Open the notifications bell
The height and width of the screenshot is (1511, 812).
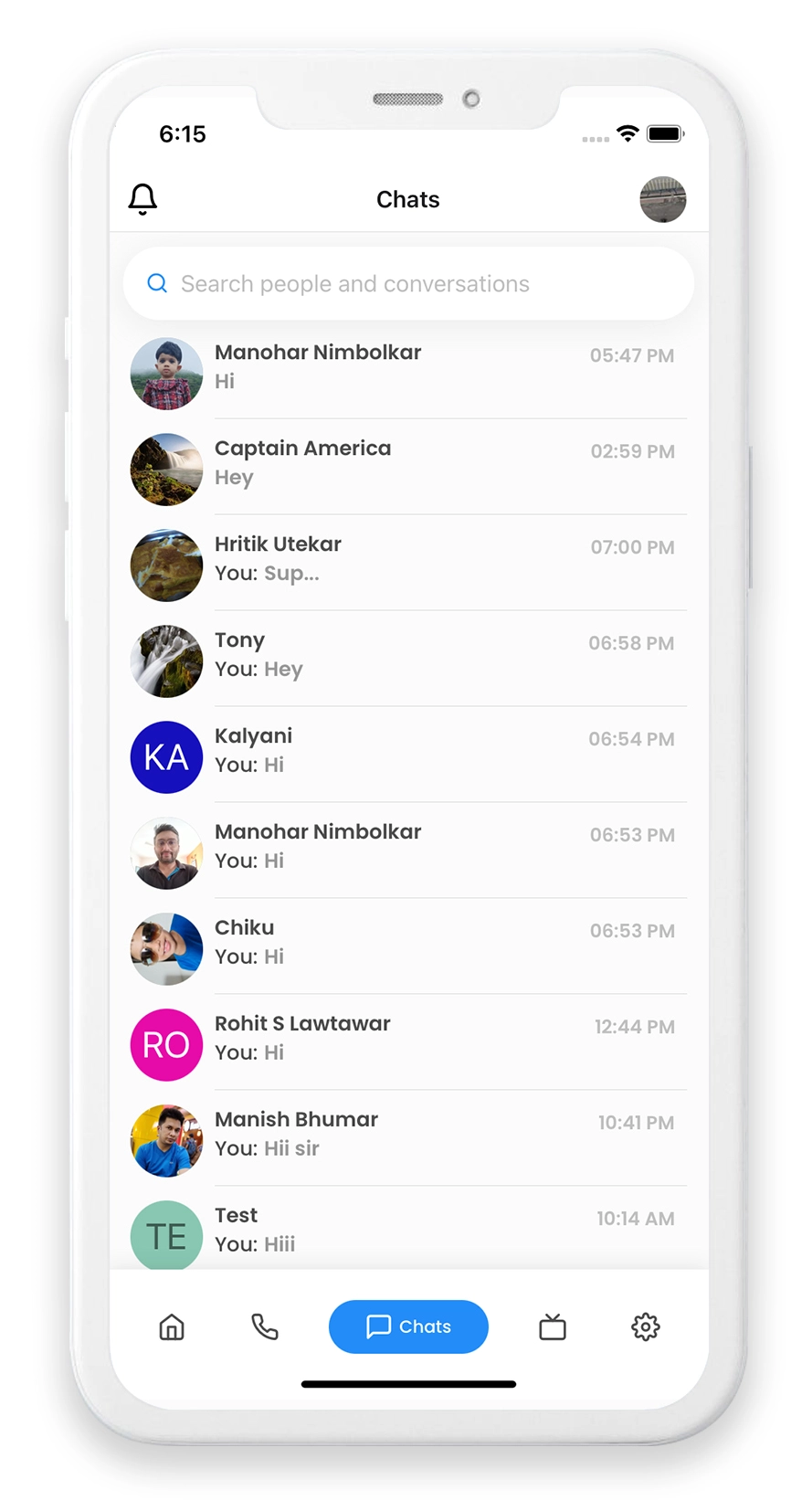(x=142, y=199)
